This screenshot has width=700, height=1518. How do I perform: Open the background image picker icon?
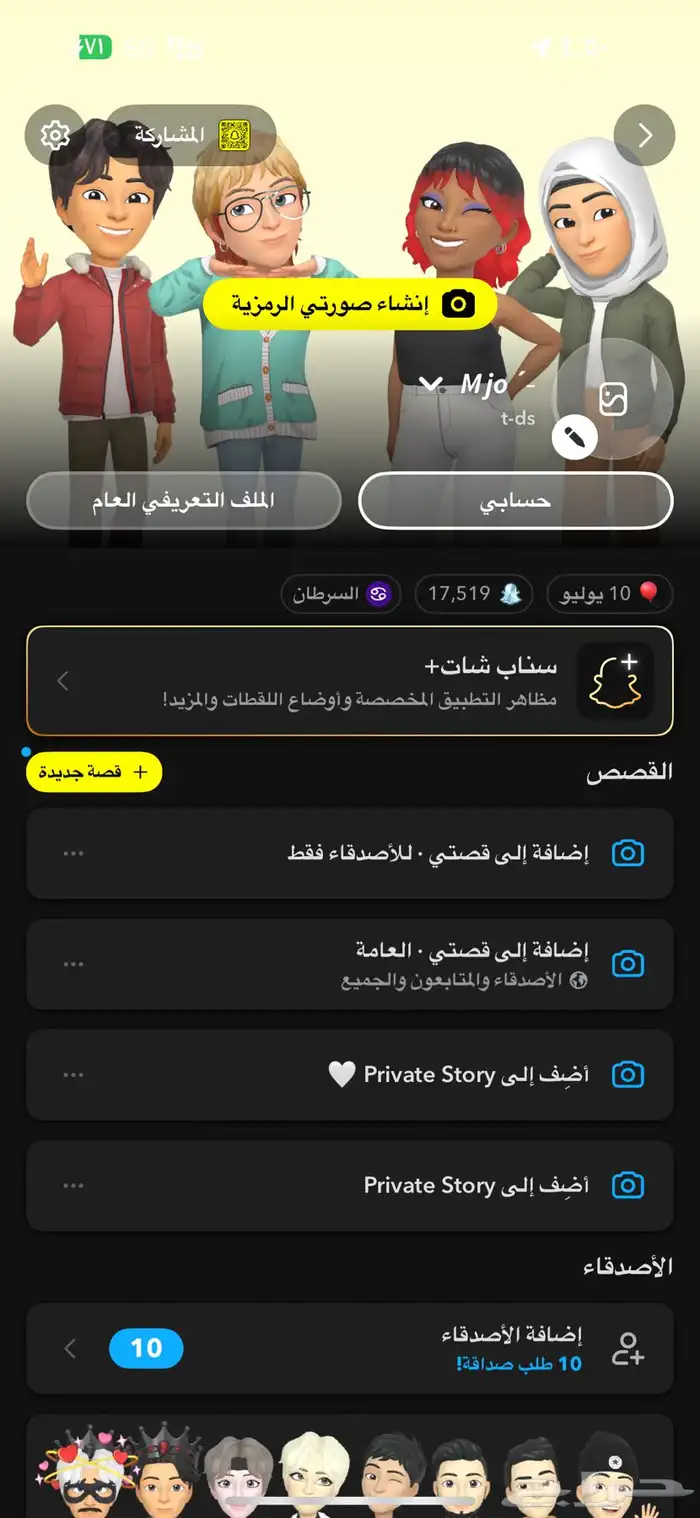tap(613, 399)
